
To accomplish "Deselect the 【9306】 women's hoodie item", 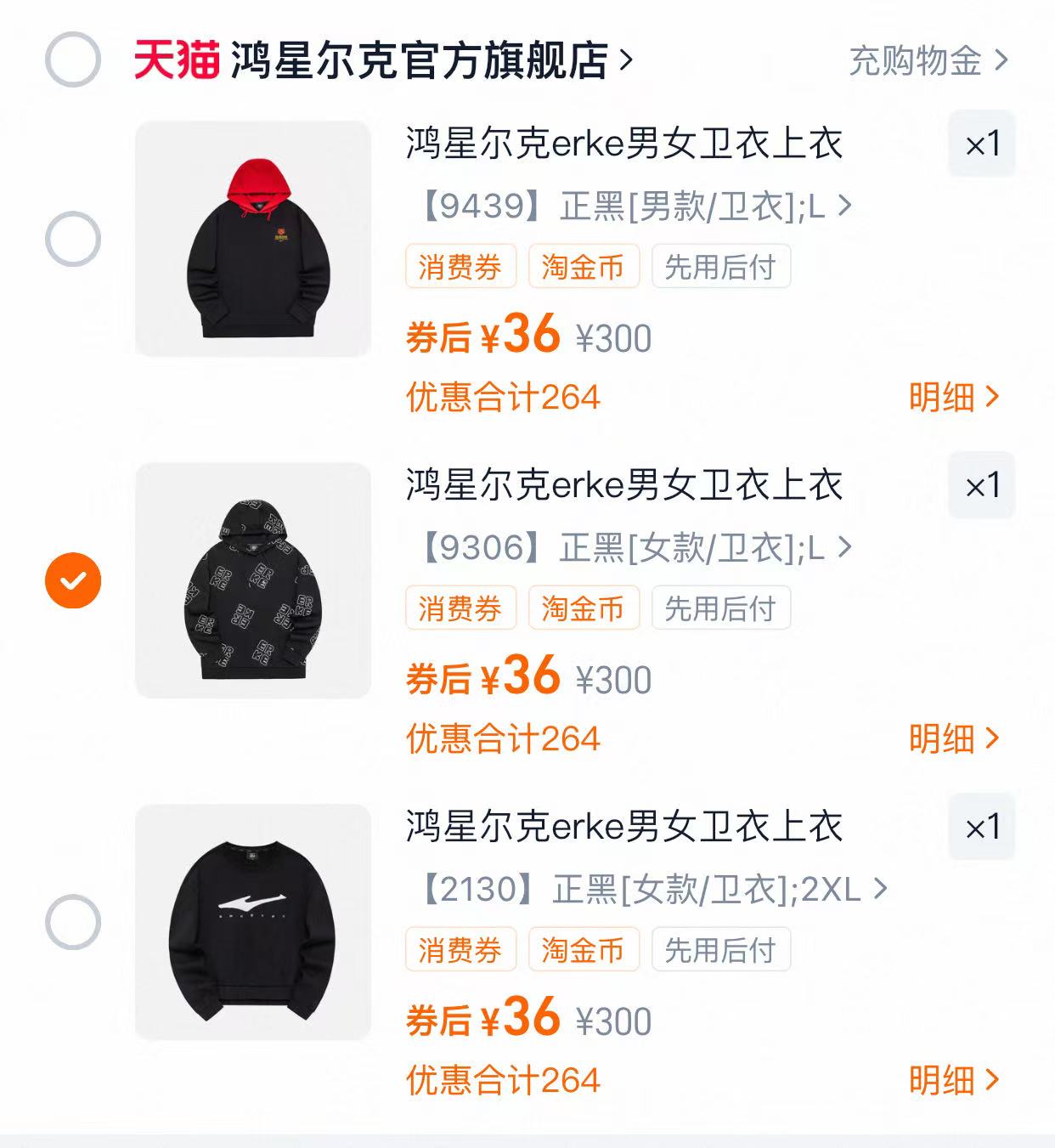I will coord(73,580).
